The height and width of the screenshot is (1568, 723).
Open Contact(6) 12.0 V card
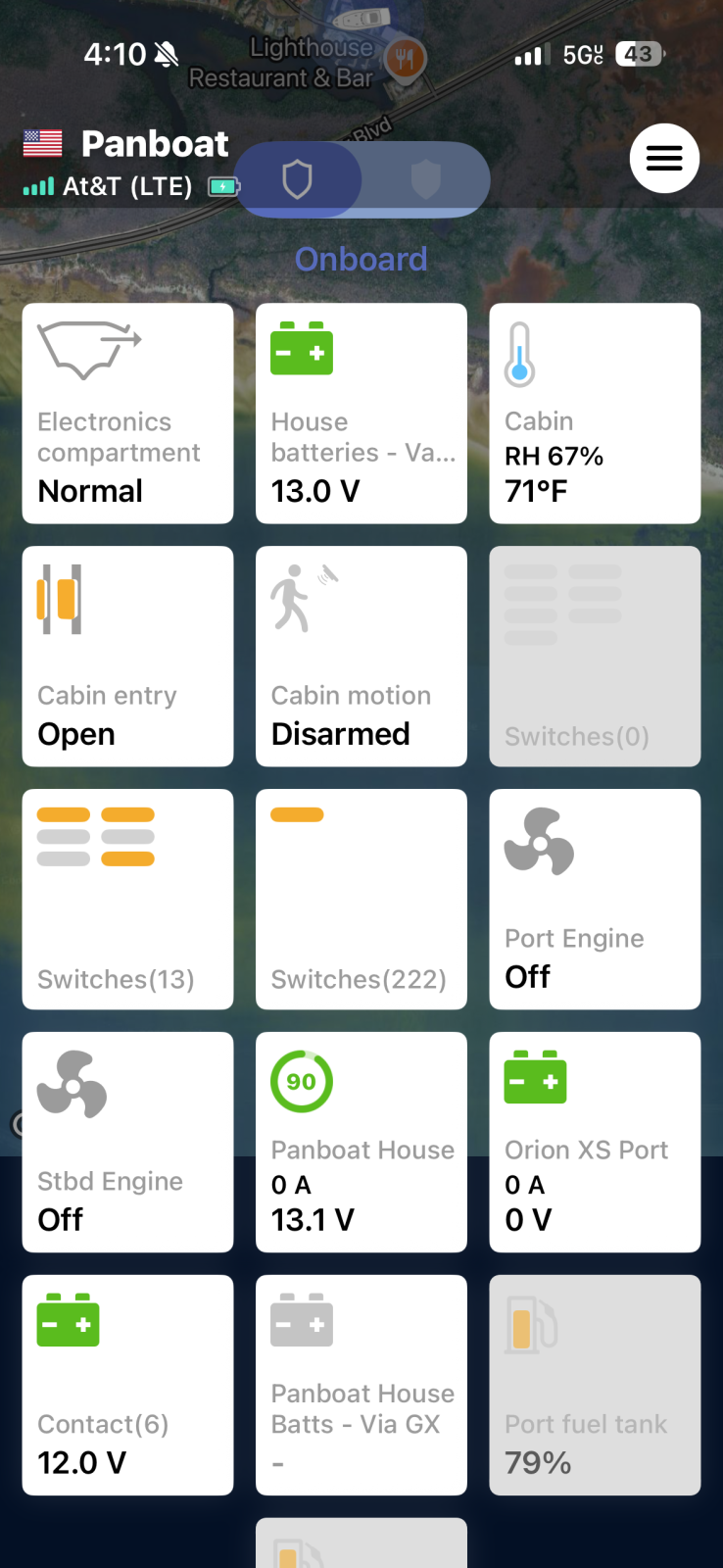127,1385
